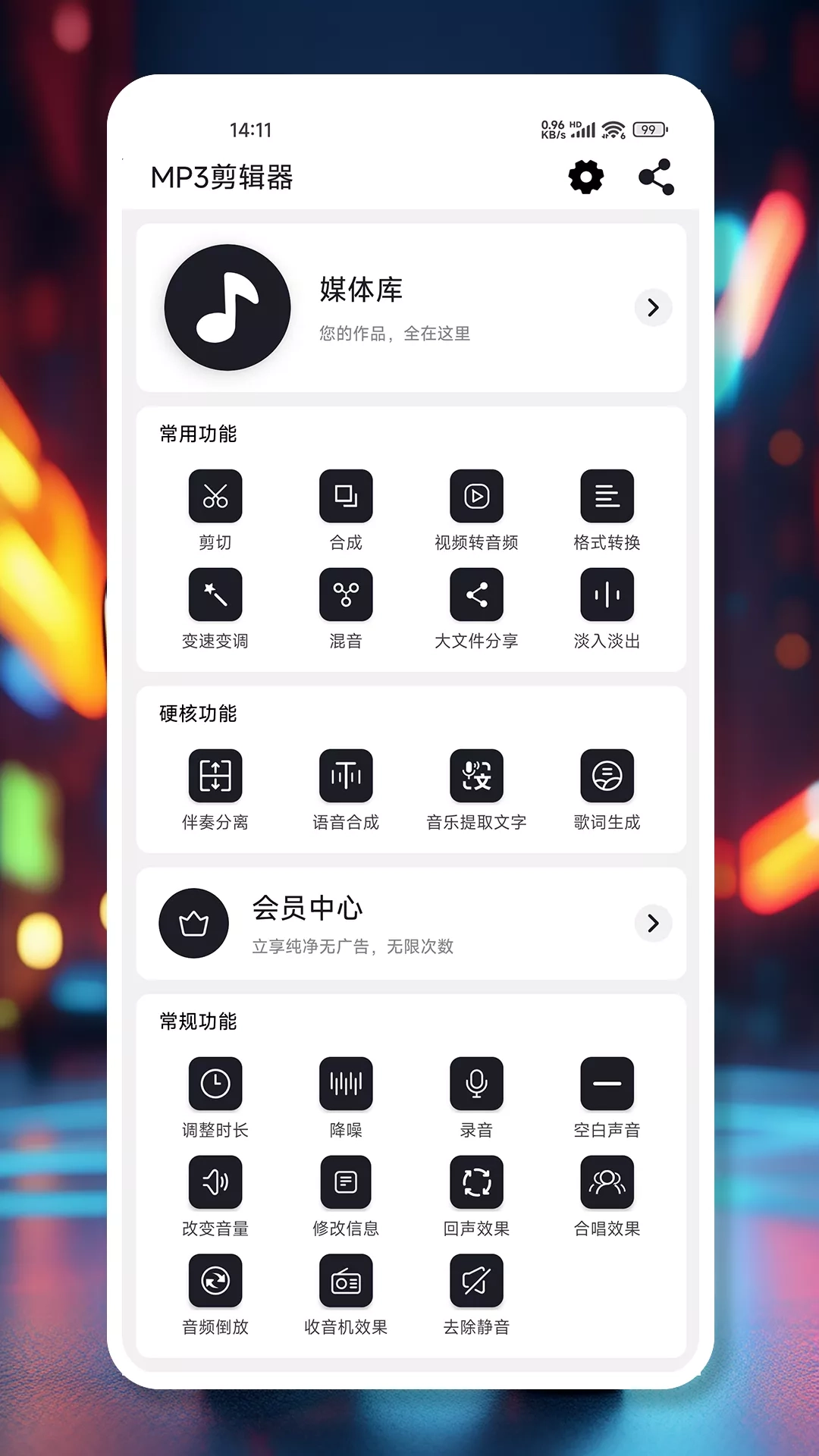Select the 剪切 cut tool
819x1456 pixels.
coord(215,497)
